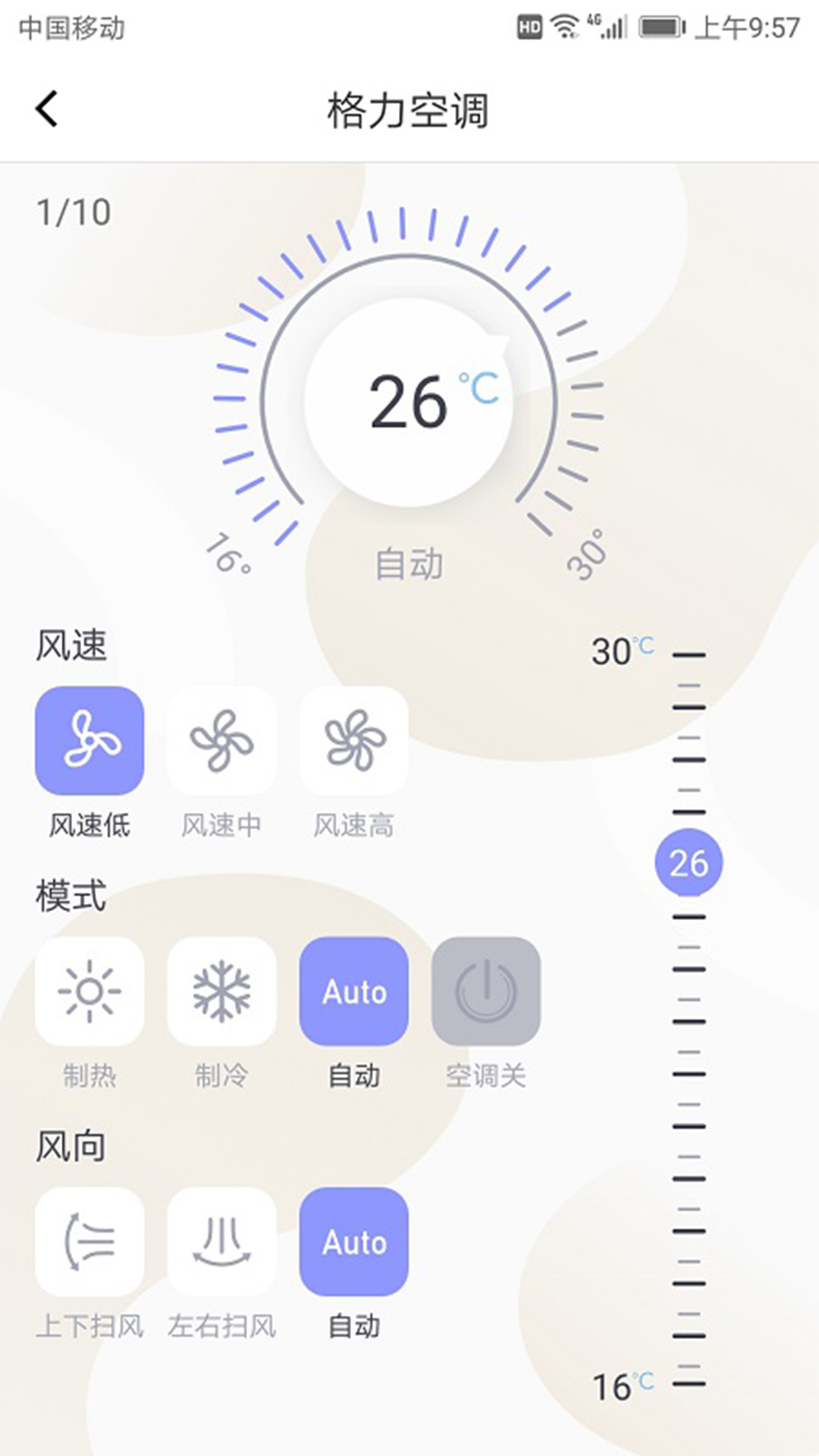Turn off the air conditioner 空调关
This screenshot has width=819, height=1456.
(x=485, y=991)
